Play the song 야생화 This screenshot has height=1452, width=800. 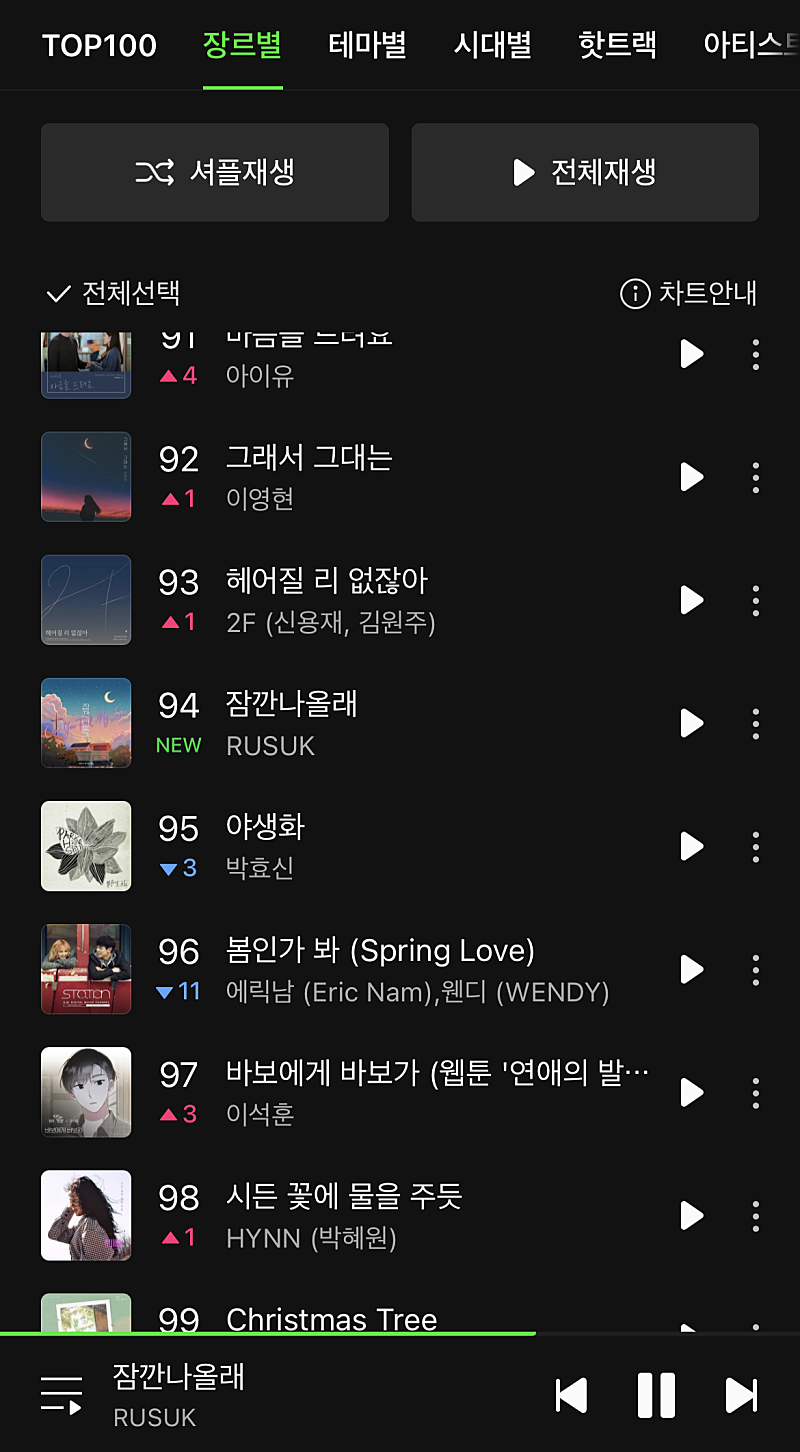pos(691,846)
